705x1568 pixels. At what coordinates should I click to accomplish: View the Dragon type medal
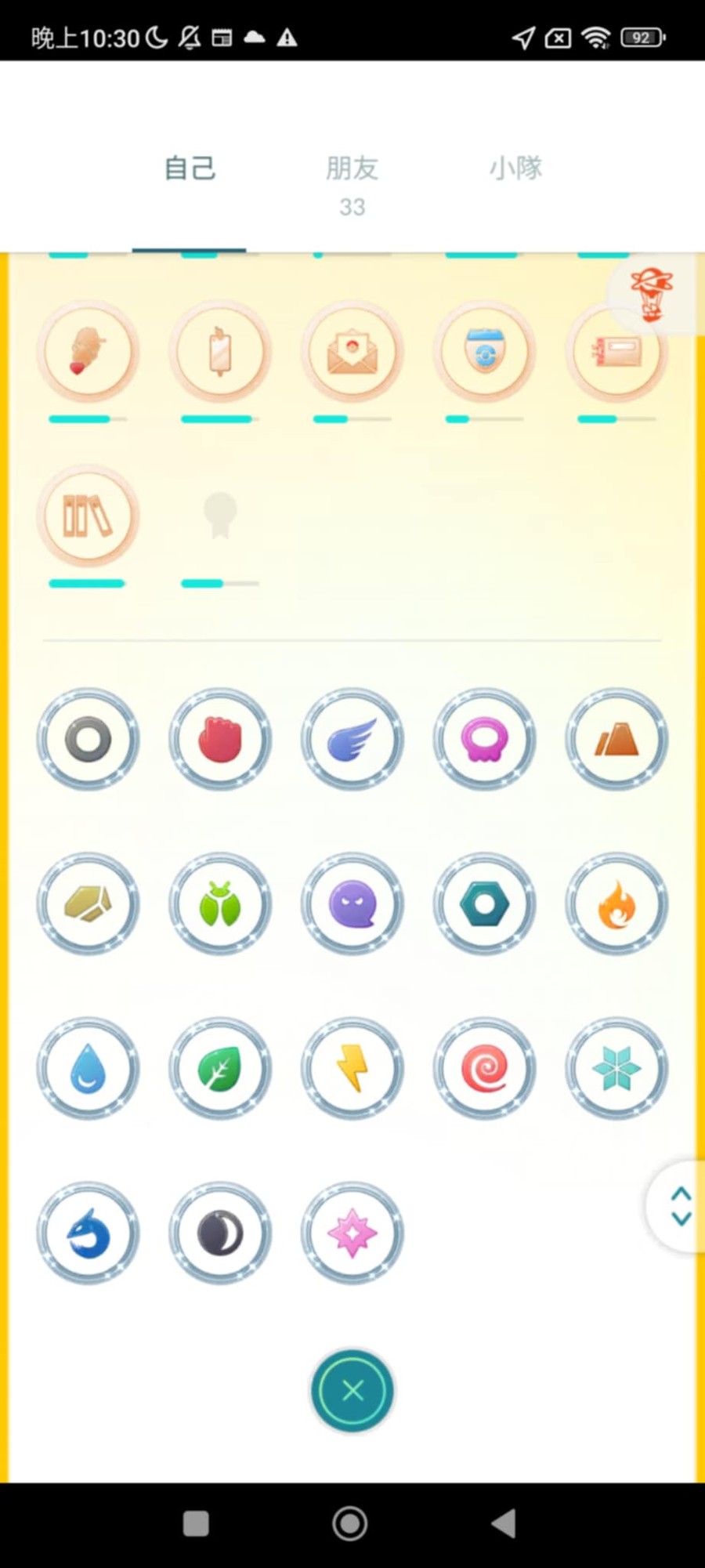click(x=88, y=1233)
